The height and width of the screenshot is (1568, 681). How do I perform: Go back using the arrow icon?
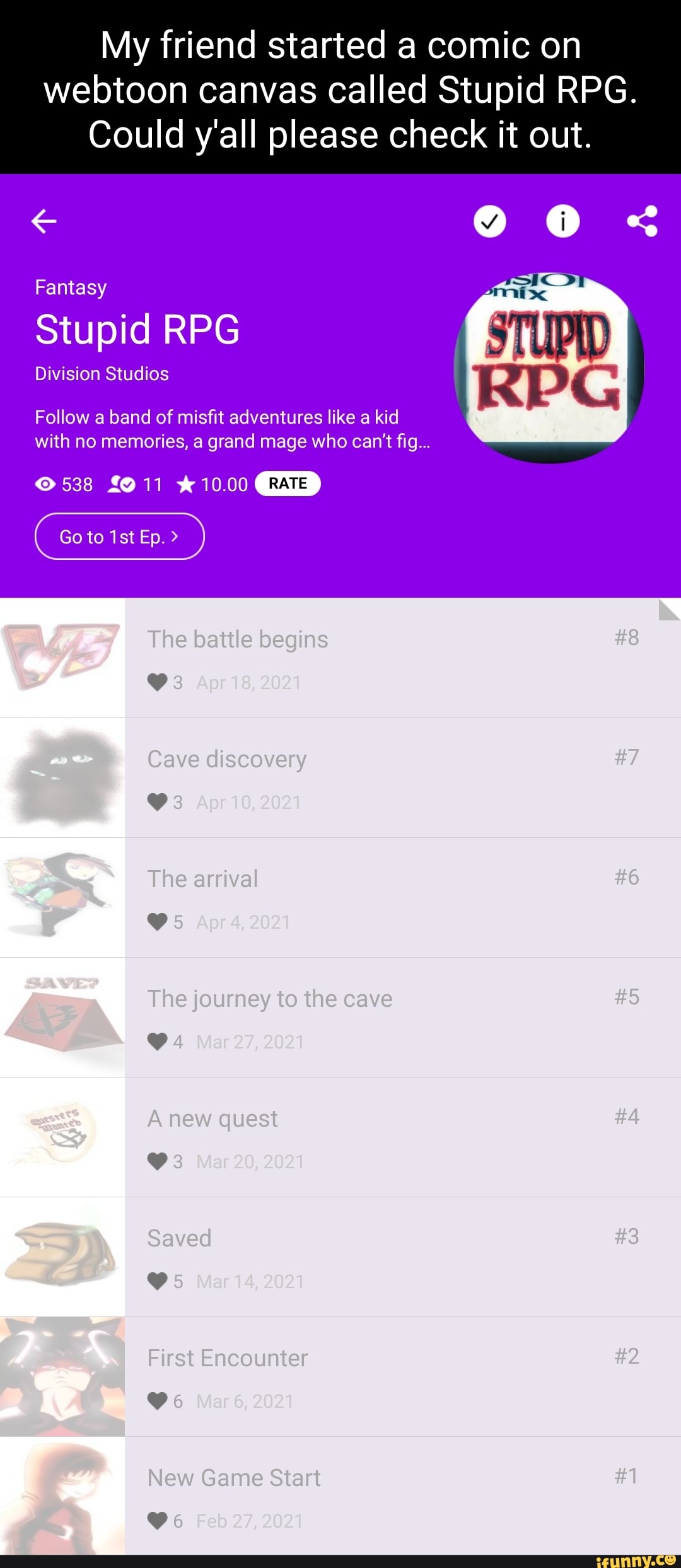44,221
